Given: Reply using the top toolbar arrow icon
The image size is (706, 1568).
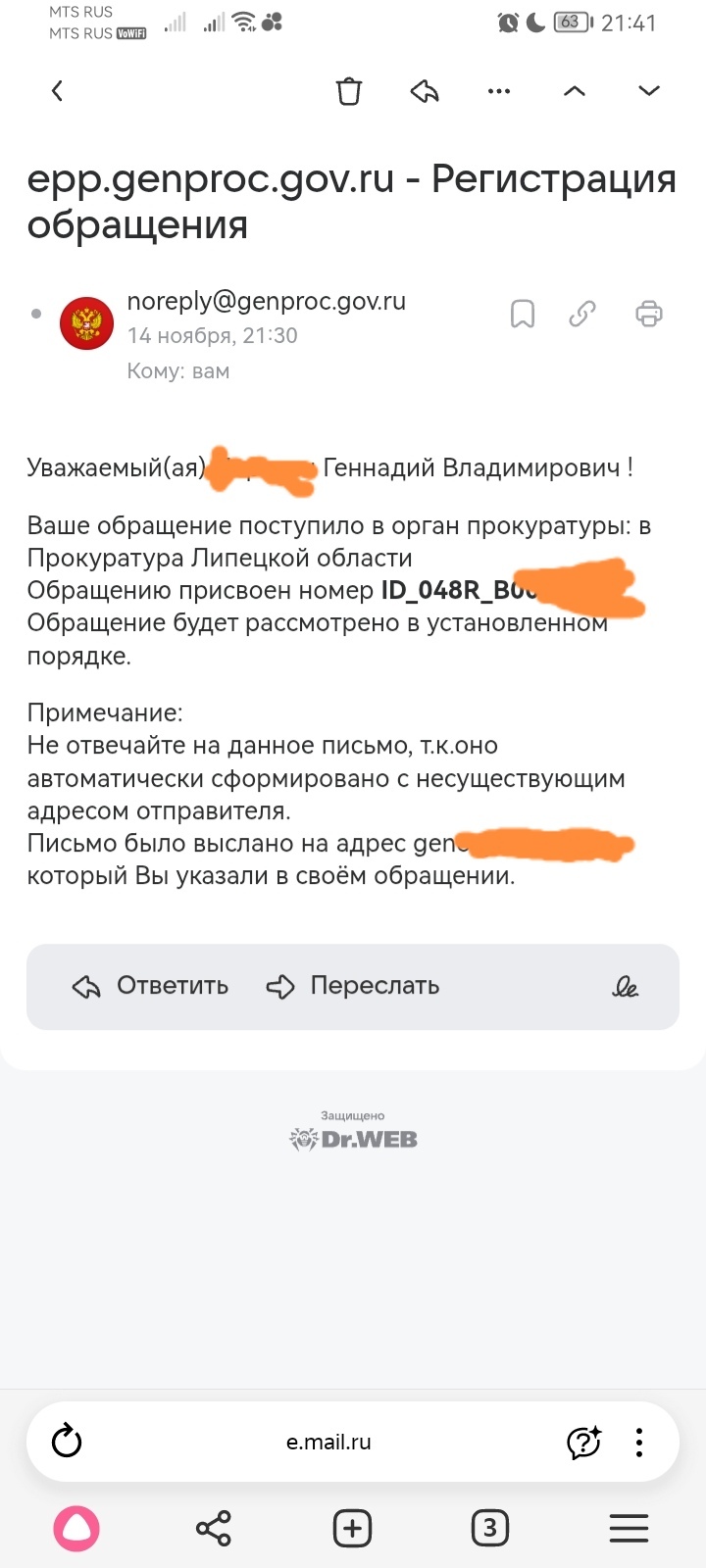Looking at the screenshot, I should coord(424,91).
